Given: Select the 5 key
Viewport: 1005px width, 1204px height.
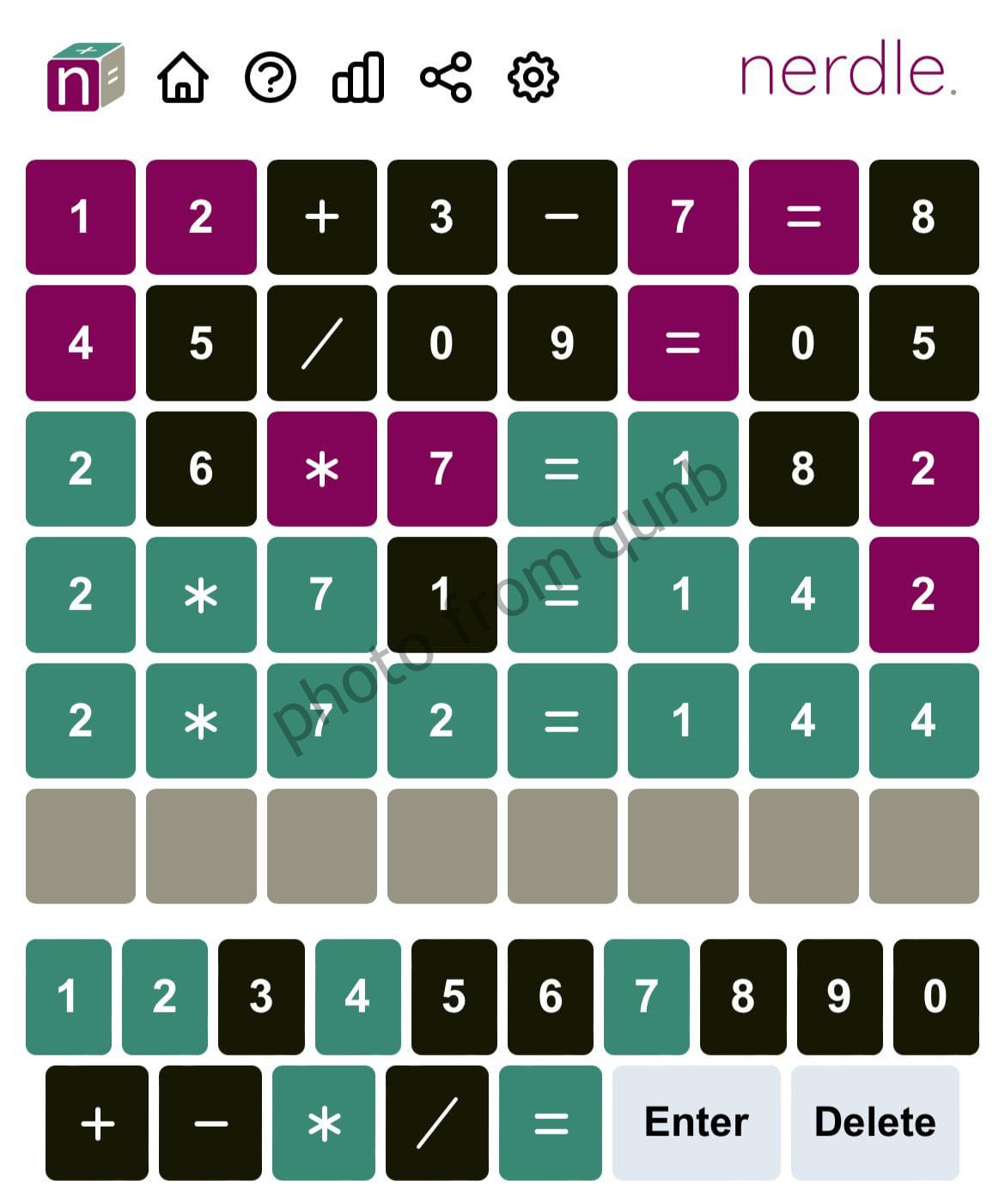Looking at the screenshot, I should coord(454,996).
